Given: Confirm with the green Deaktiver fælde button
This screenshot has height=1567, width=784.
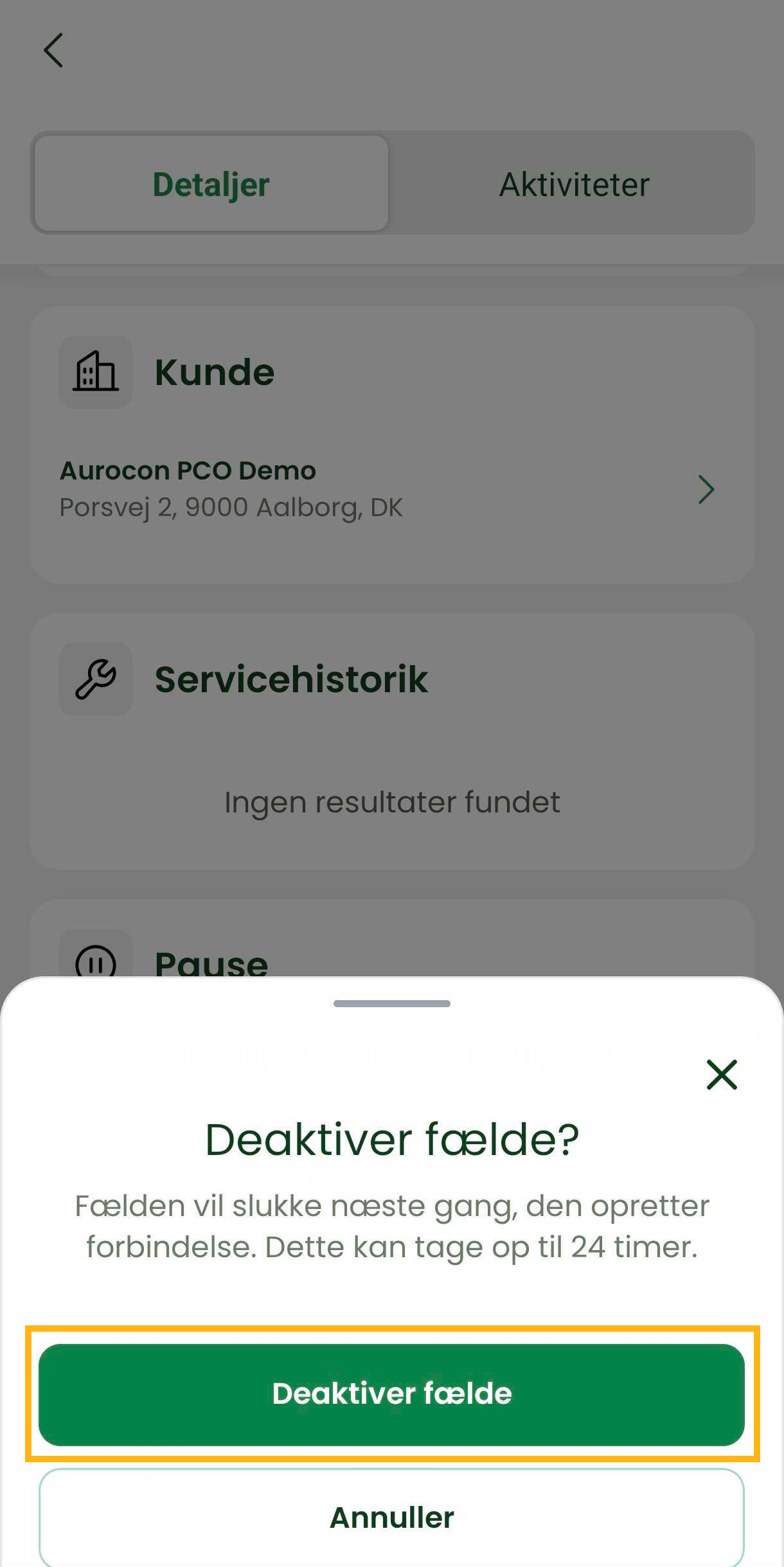Looking at the screenshot, I should point(391,1393).
